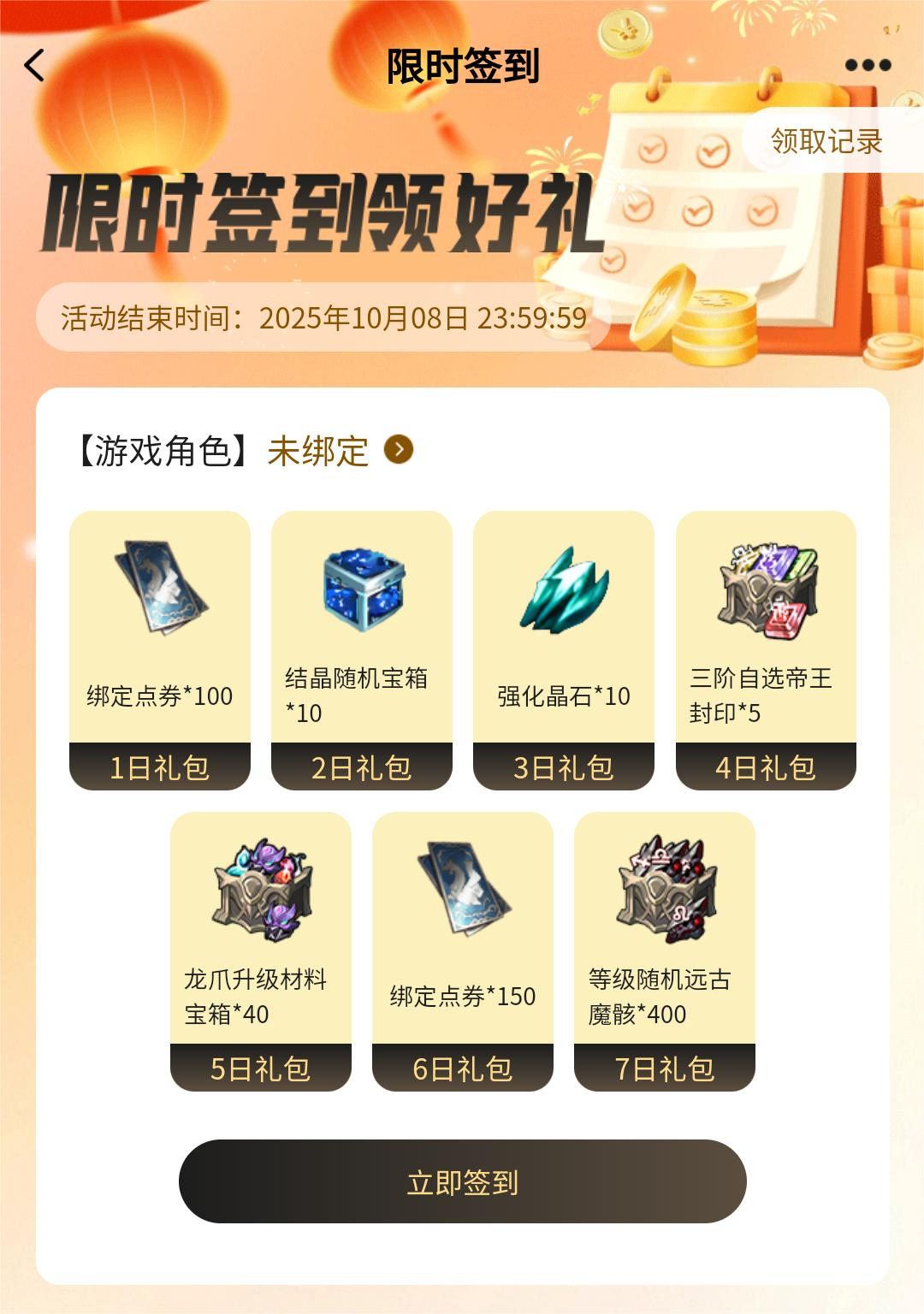Open the 5日礼包 龙爪升级材料 card
The height and width of the screenshot is (1314, 924).
(x=261, y=951)
